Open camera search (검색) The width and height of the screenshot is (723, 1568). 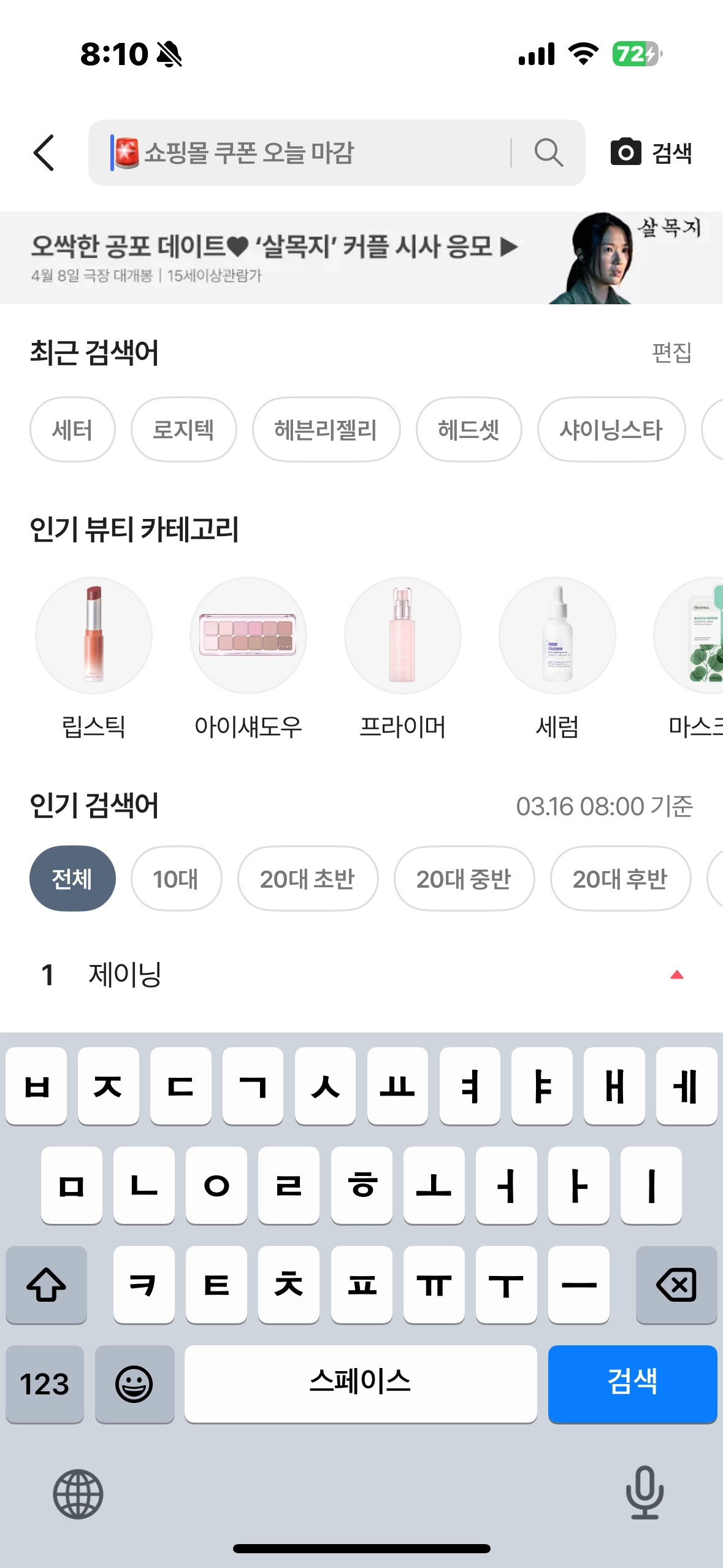[651, 153]
